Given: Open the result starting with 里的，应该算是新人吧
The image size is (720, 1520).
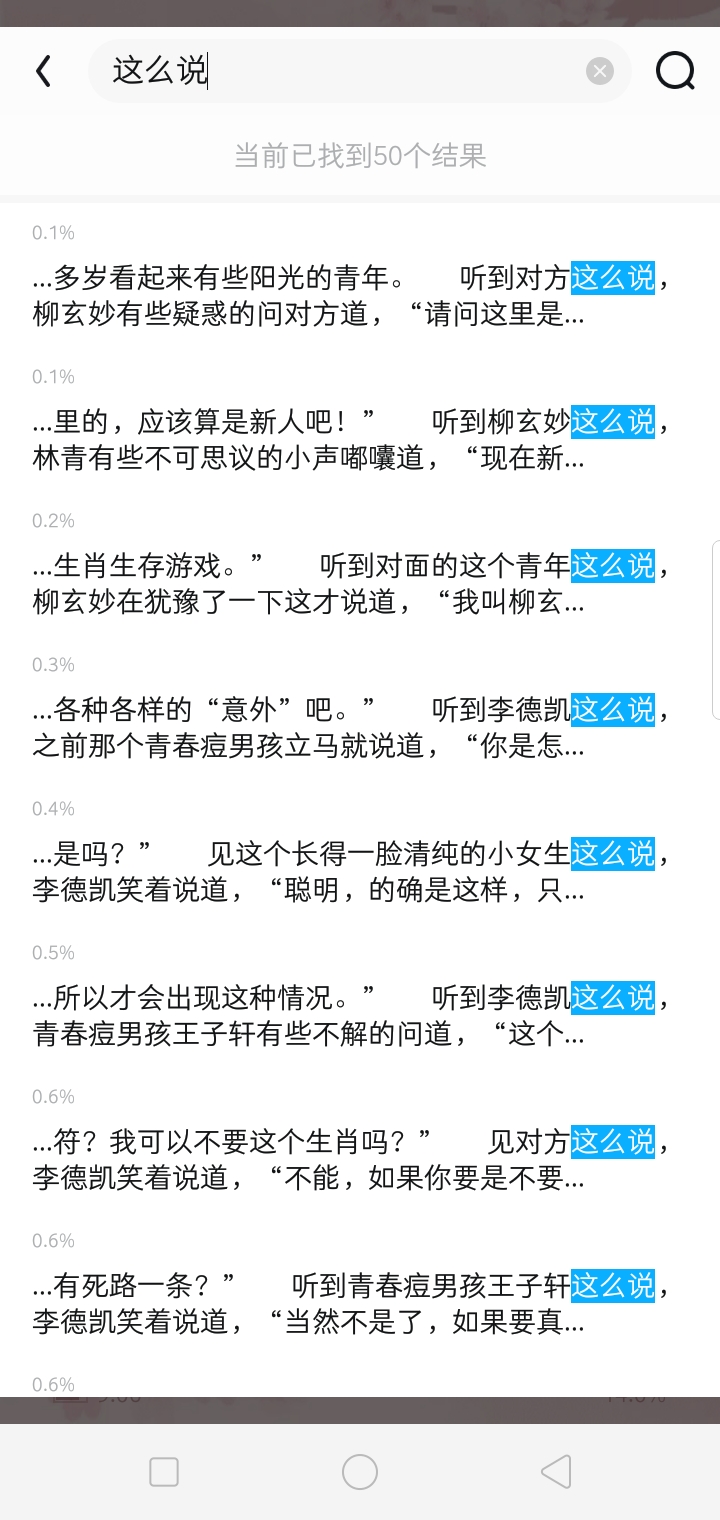Looking at the screenshot, I should coord(350,440).
